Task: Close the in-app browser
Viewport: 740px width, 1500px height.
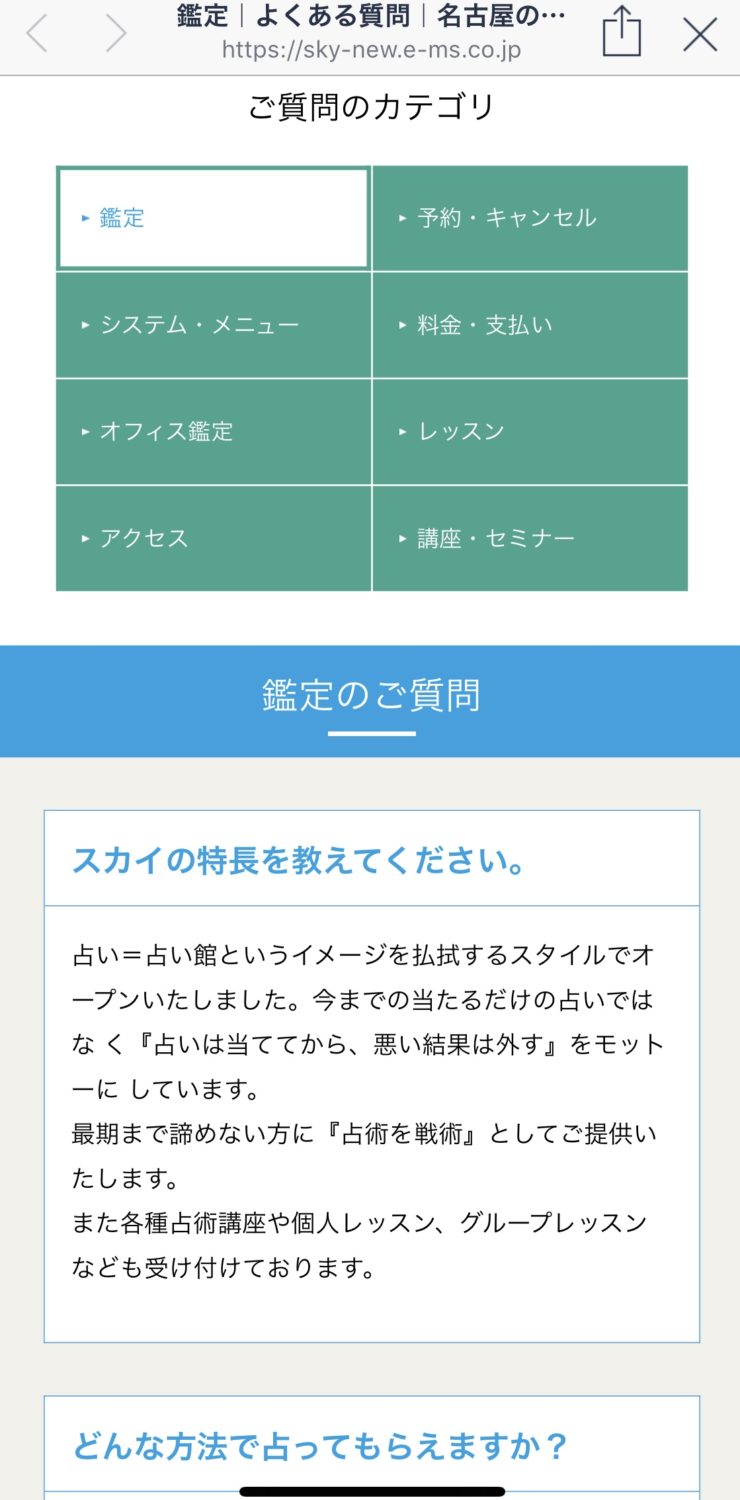Action: [700, 35]
